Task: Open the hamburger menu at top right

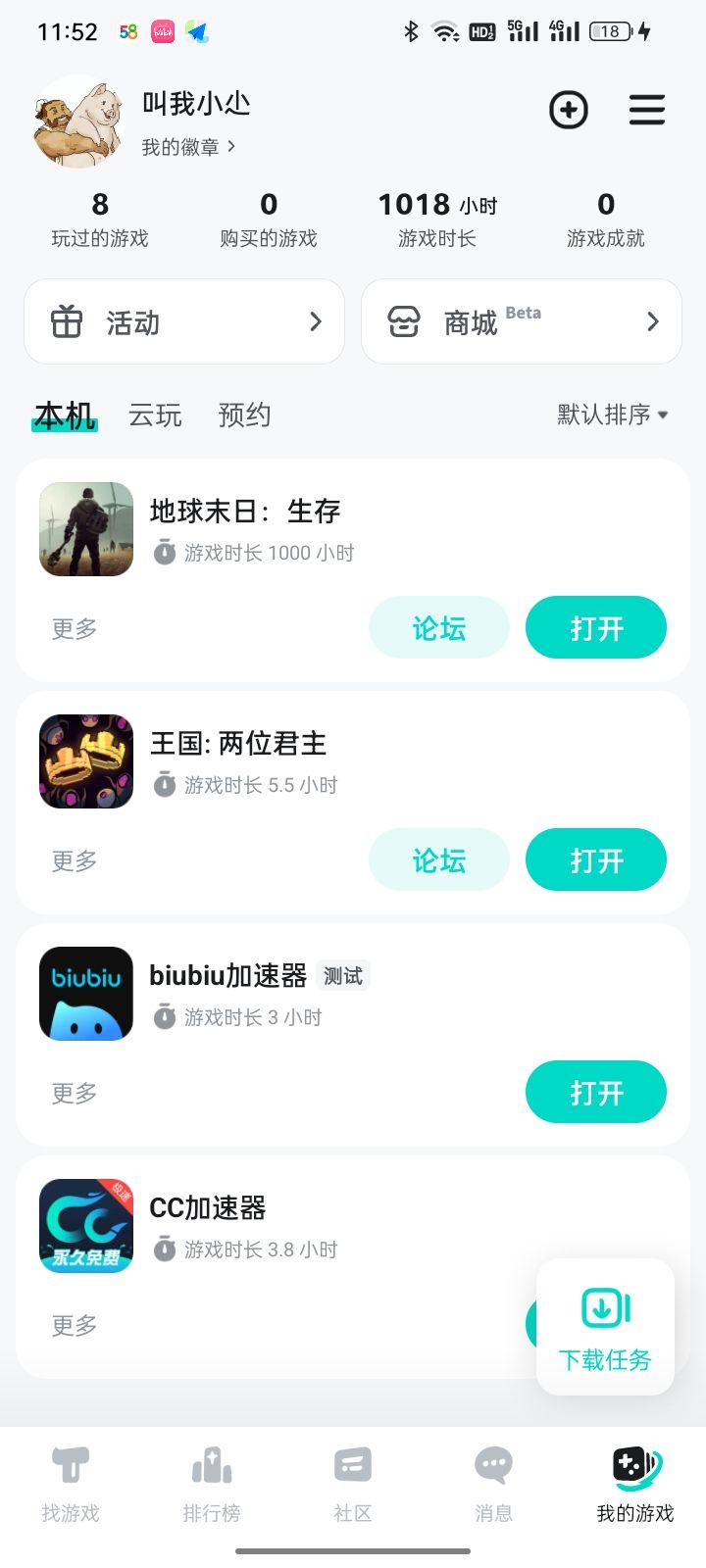Action: point(647,111)
